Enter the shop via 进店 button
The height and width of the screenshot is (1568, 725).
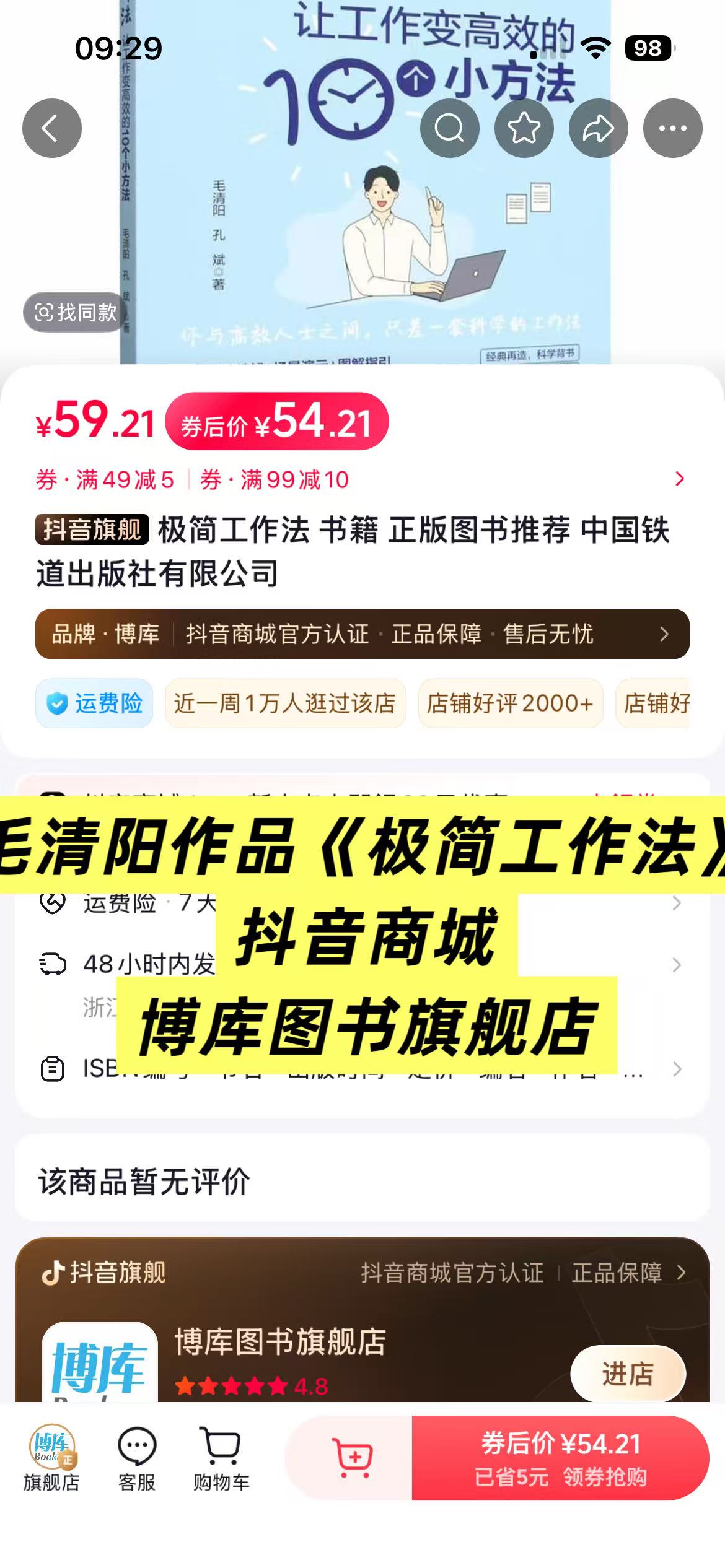[x=627, y=1374]
